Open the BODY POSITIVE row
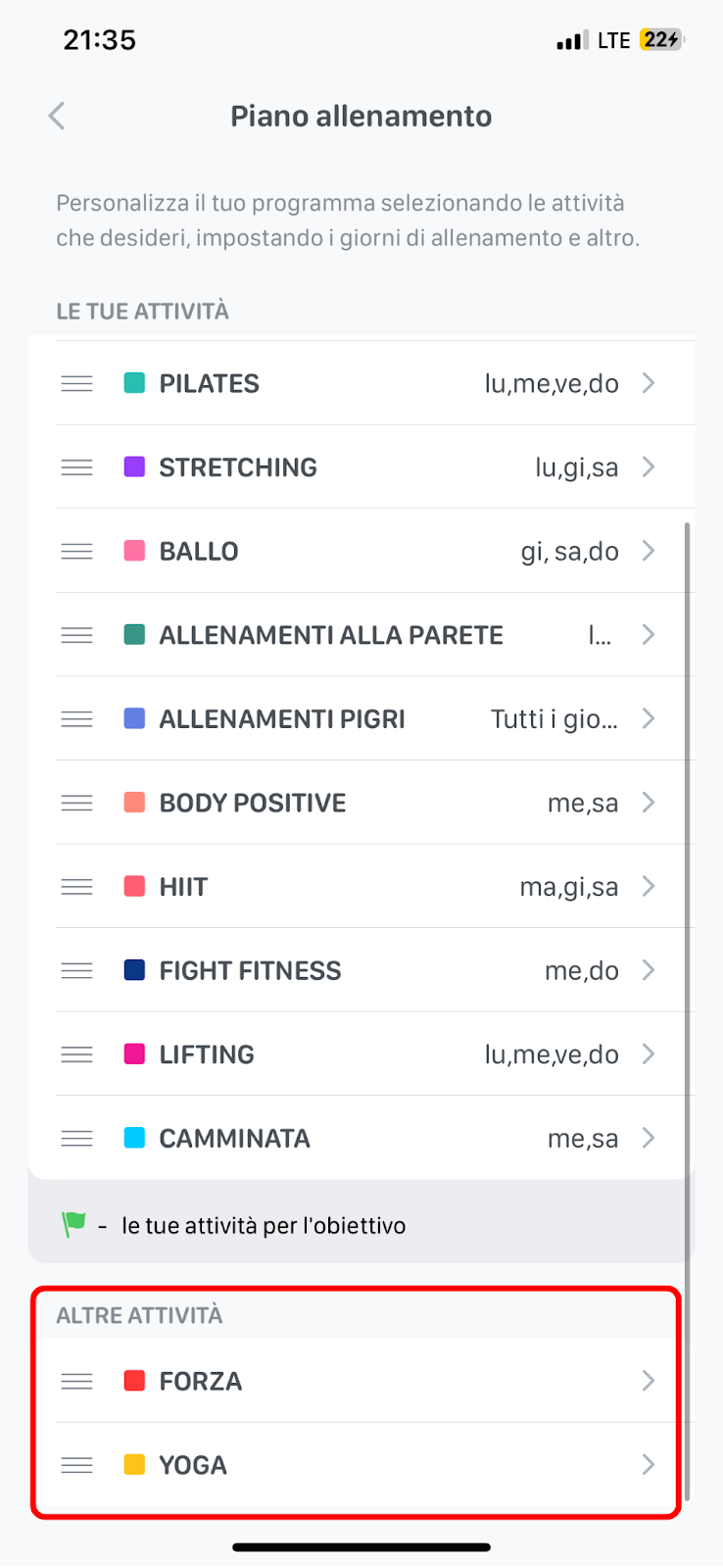Viewport: 723px width, 1568px height. pyautogui.click(x=361, y=803)
